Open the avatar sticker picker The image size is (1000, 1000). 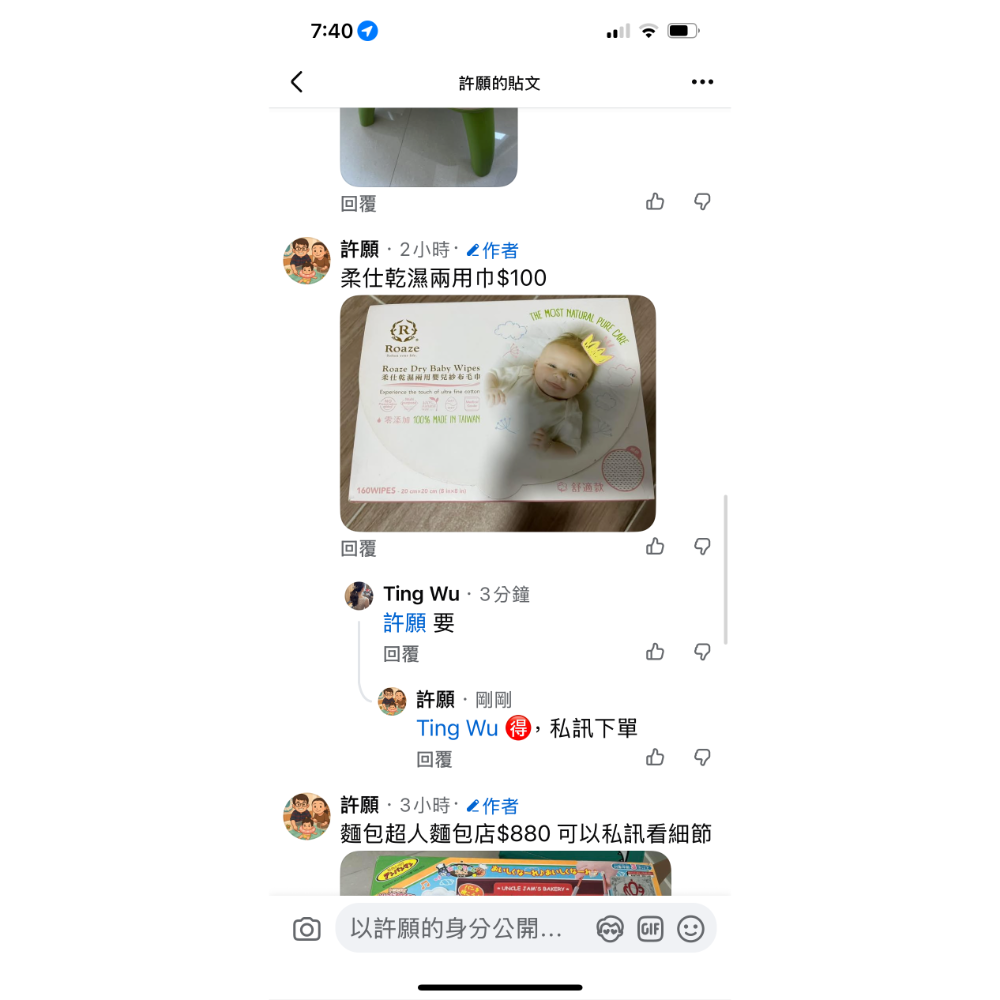point(610,929)
